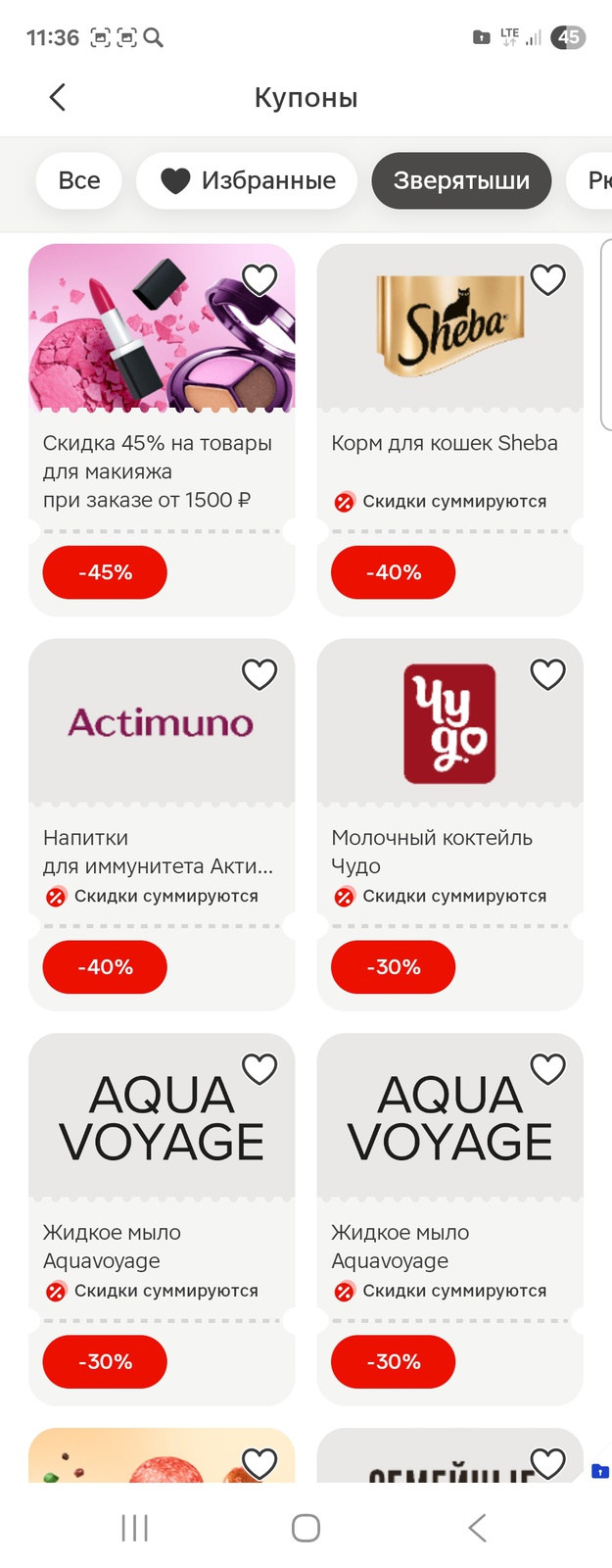
Task: Add the Чудо coupon to favorites
Action: pyautogui.click(x=547, y=674)
